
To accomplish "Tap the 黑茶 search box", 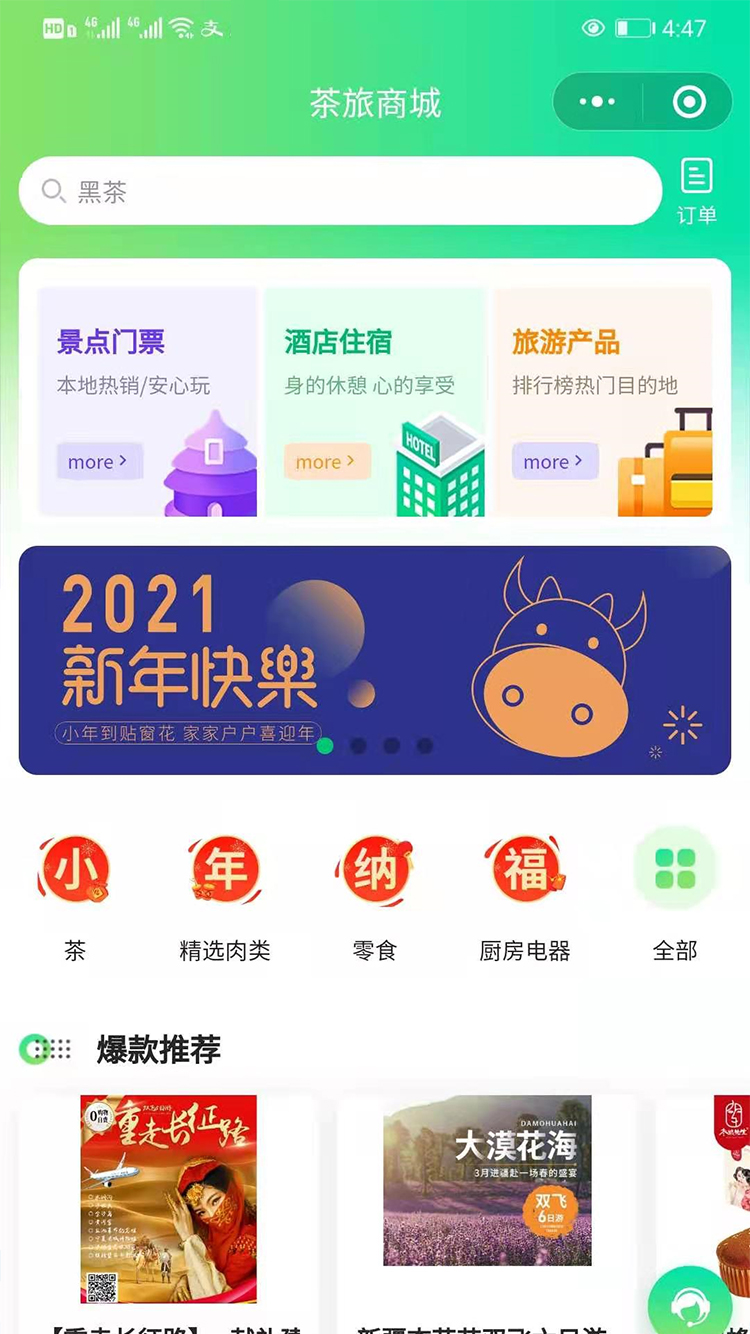I will pyautogui.click(x=340, y=191).
